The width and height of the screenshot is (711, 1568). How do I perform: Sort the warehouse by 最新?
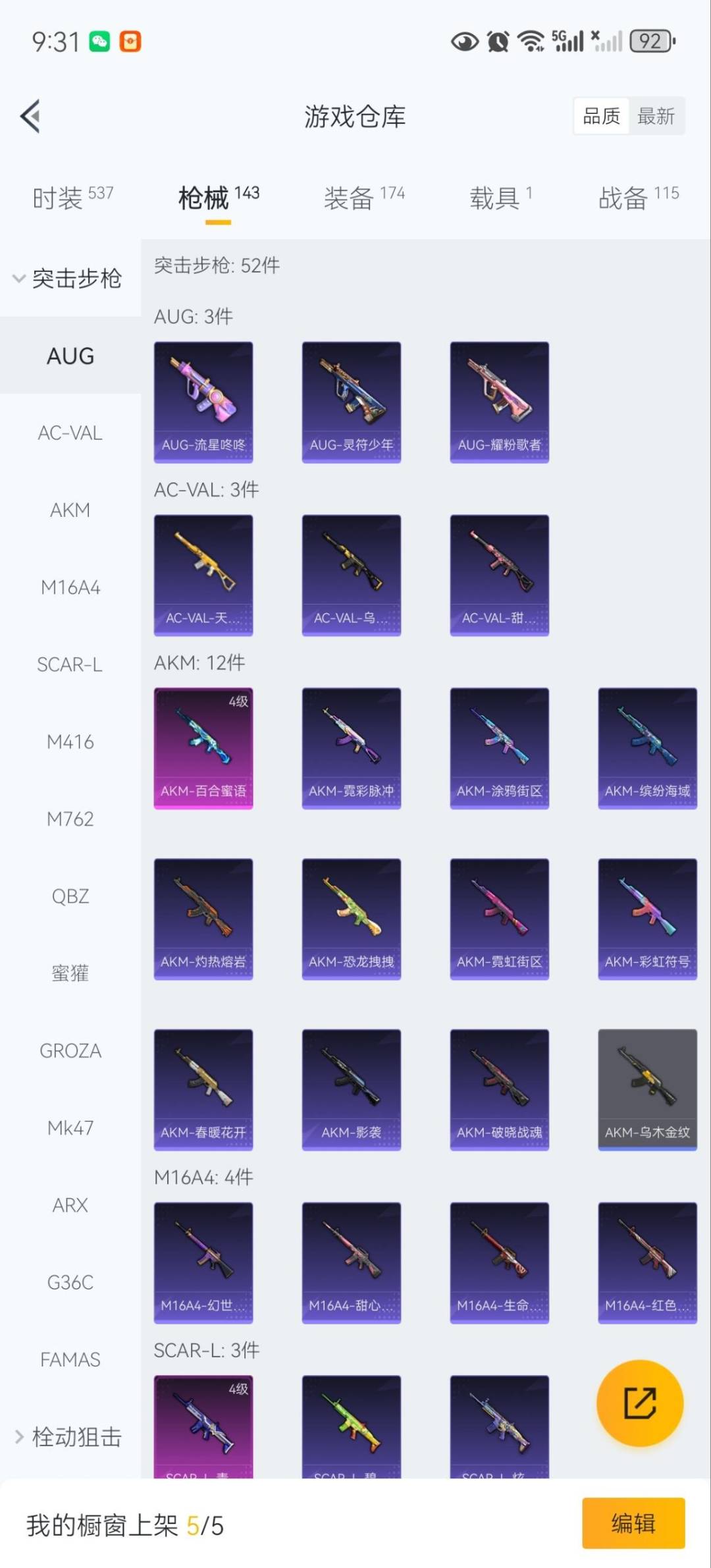(656, 117)
